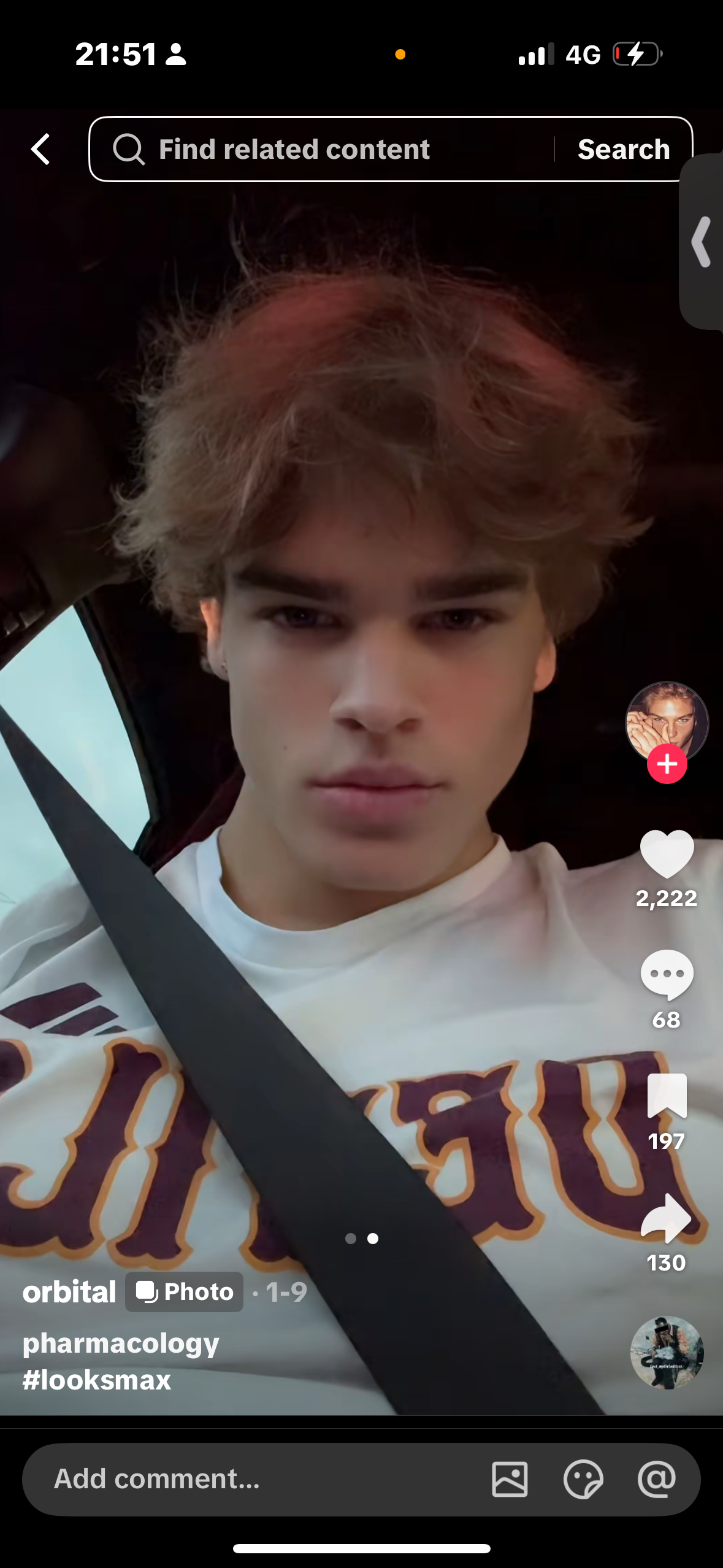Bookmark this post
The image size is (723, 1568).
(667, 1096)
